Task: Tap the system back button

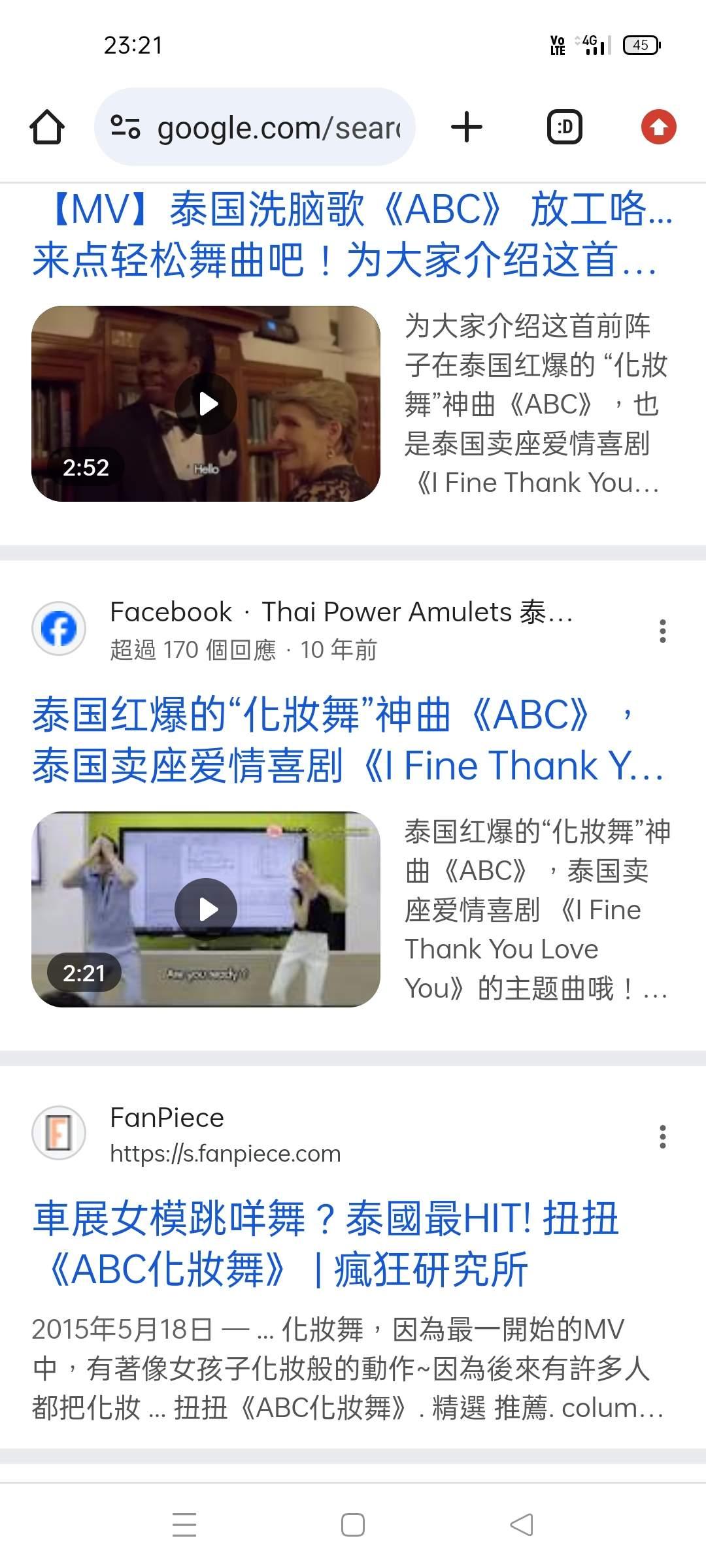Action: tap(522, 1525)
